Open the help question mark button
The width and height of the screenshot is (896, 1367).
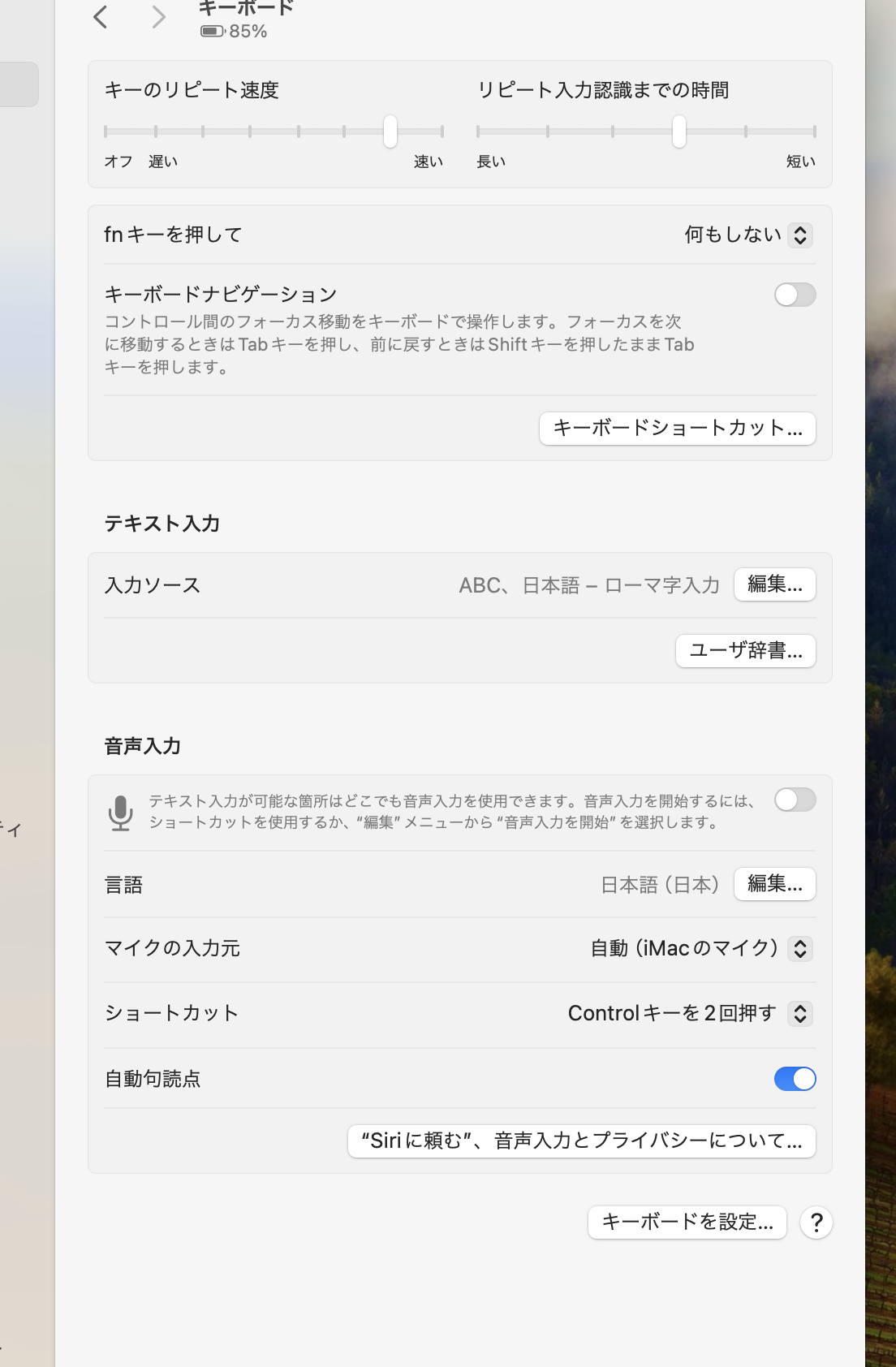(x=816, y=1223)
